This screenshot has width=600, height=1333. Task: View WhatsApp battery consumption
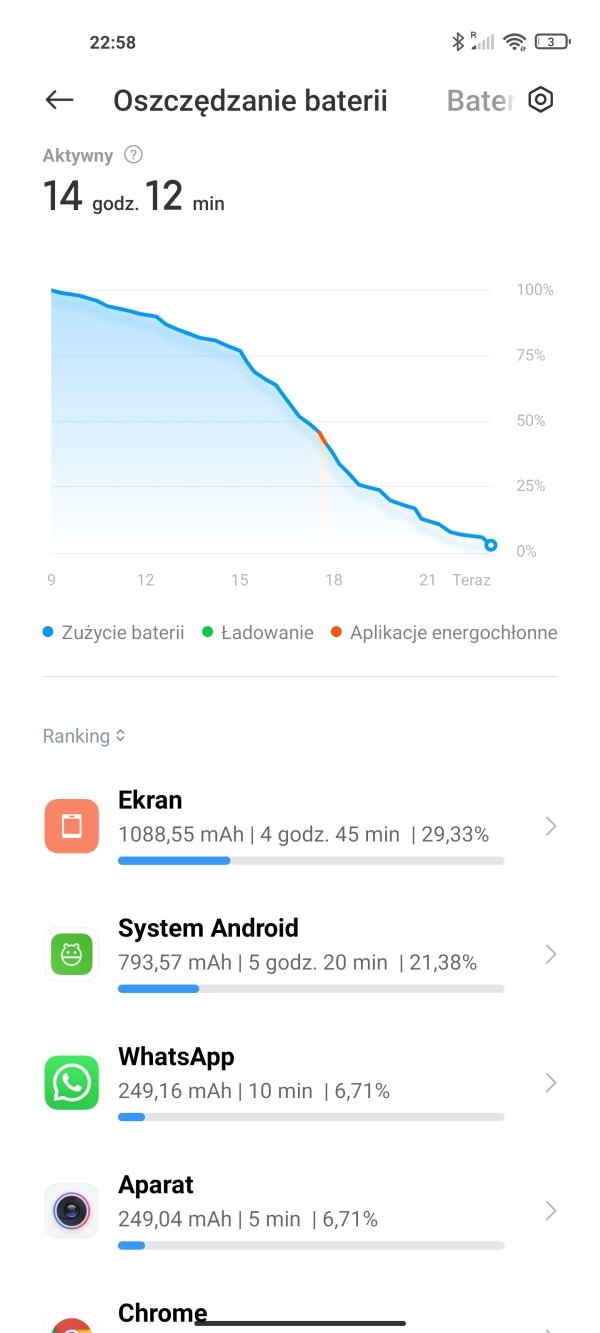(x=300, y=1083)
